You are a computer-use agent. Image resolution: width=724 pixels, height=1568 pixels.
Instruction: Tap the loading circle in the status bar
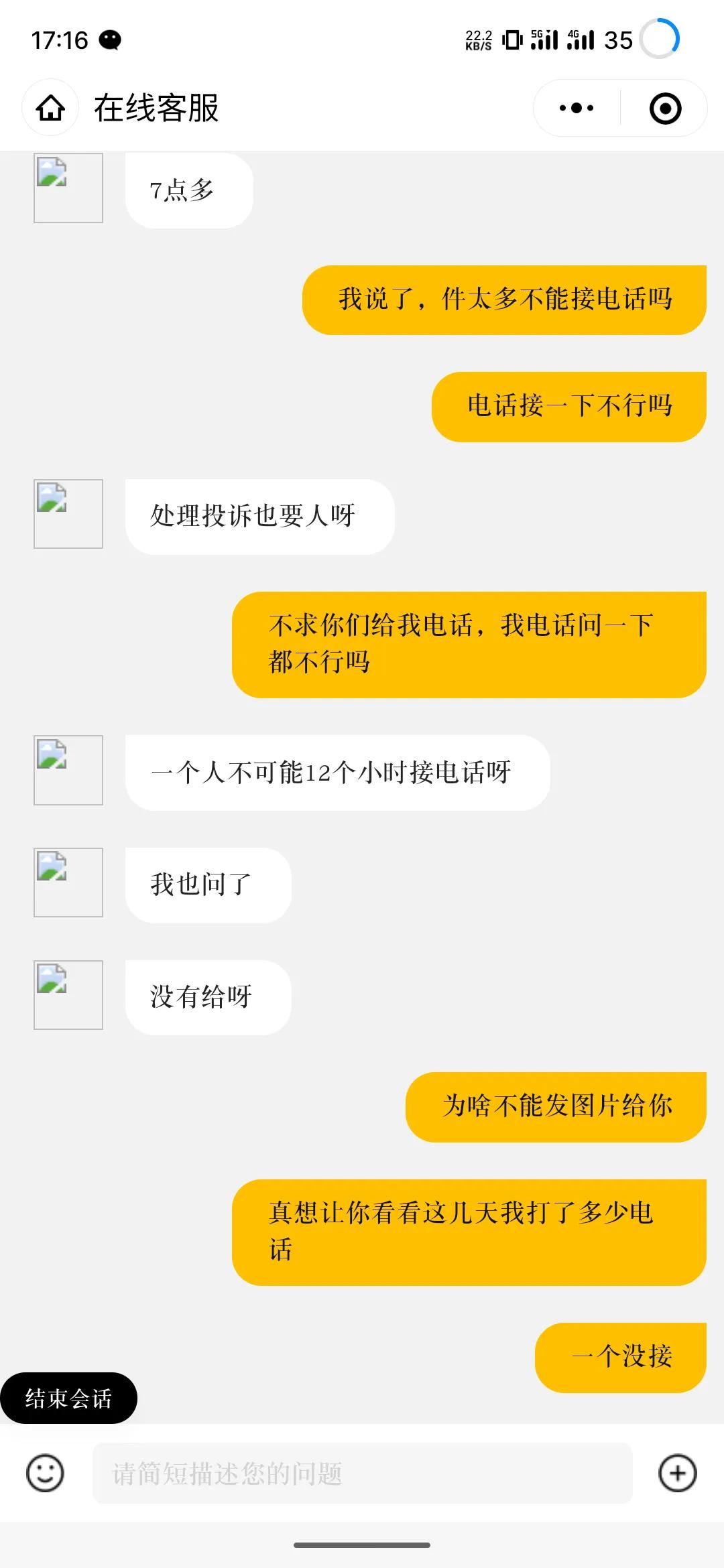coord(664,40)
